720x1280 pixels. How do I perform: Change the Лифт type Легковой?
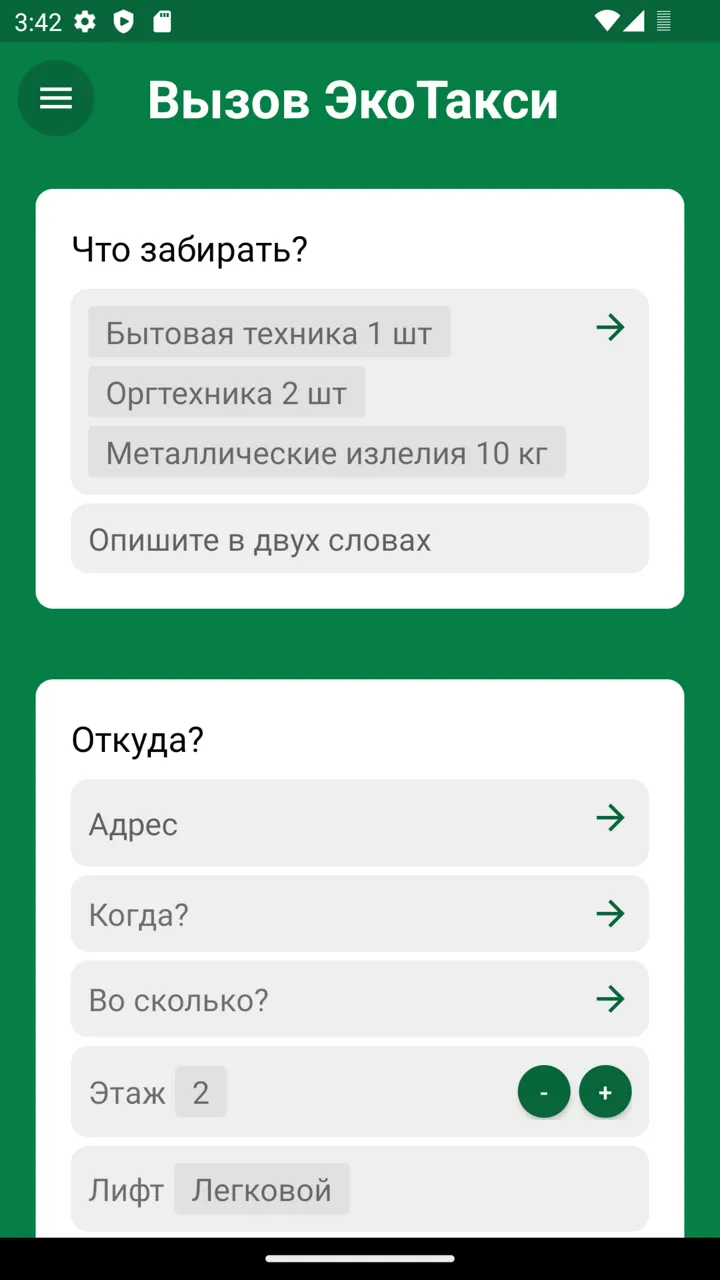click(262, 1189)
